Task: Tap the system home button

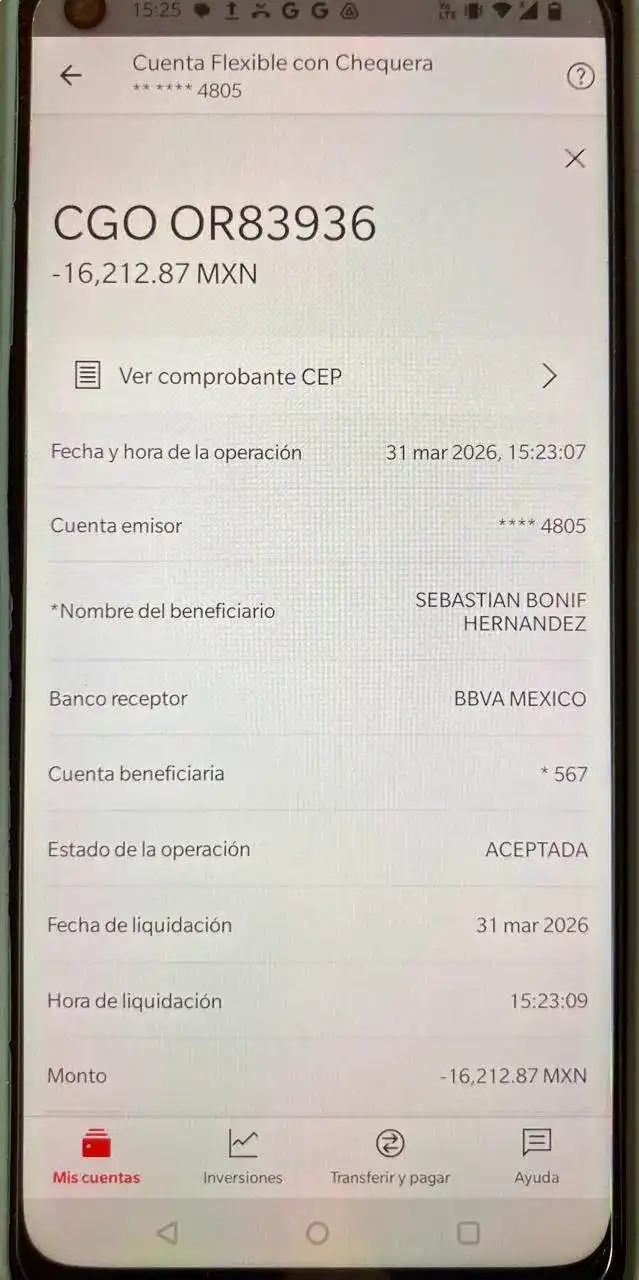Action: [x=317, y=1233]
